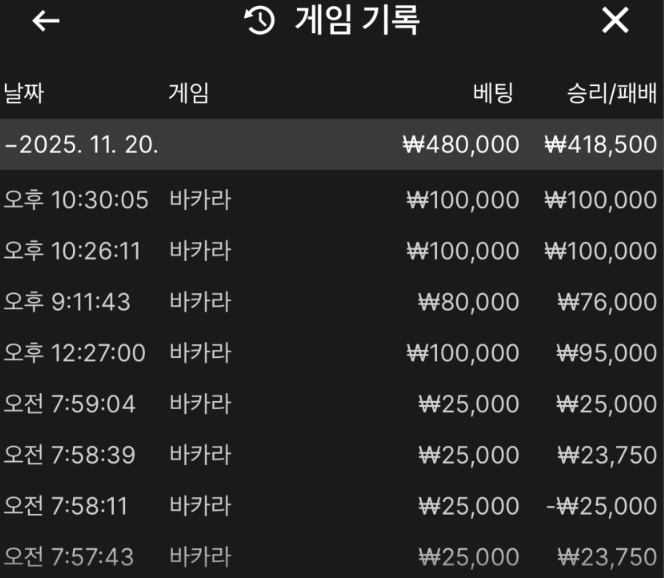Go back using the arrow icon
The width and height of the screenshot is (664, 578).
click(45, 20)
